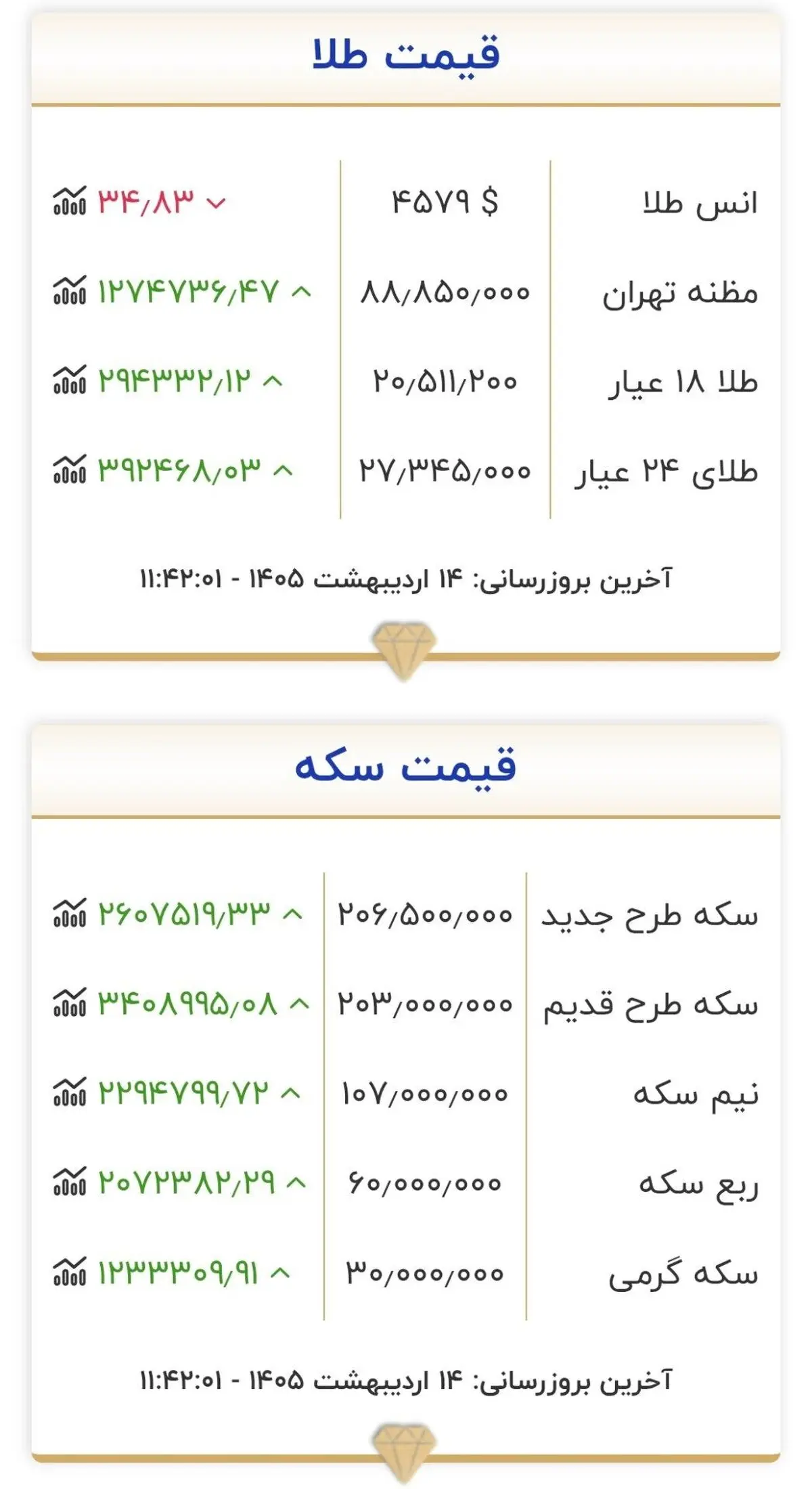The image size is (812, 1489).
Task: Open the chart for سکه طرح جدید
Action: pos(70,913)
